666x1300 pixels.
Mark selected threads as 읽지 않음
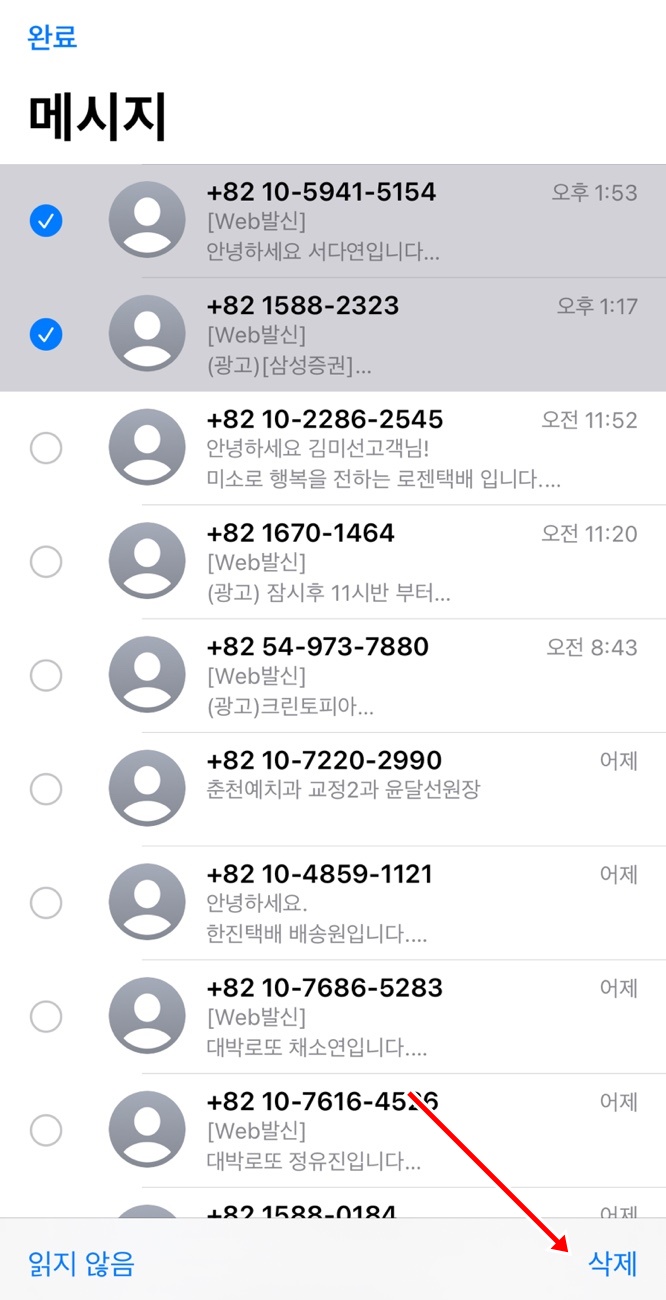point(80,1263)
